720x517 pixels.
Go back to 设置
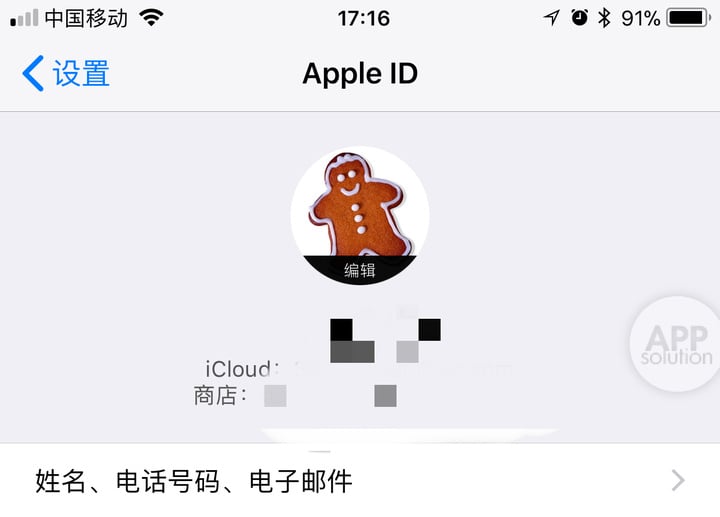[x=66, y=74]
